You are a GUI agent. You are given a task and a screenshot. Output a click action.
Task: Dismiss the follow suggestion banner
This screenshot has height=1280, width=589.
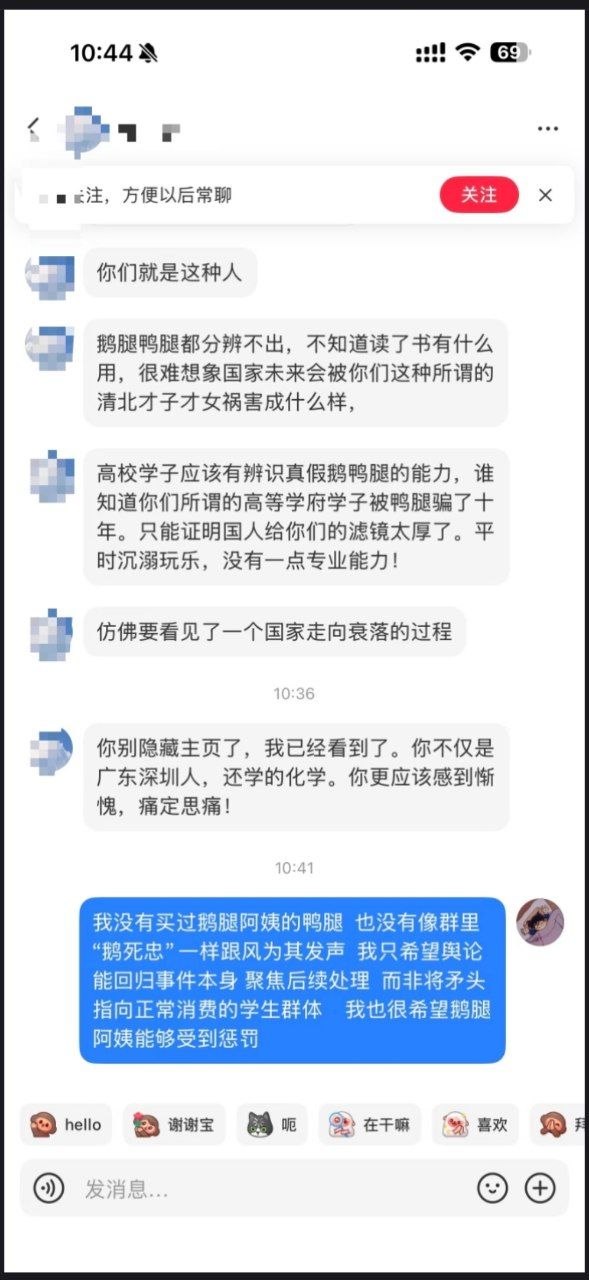[545, 195]
